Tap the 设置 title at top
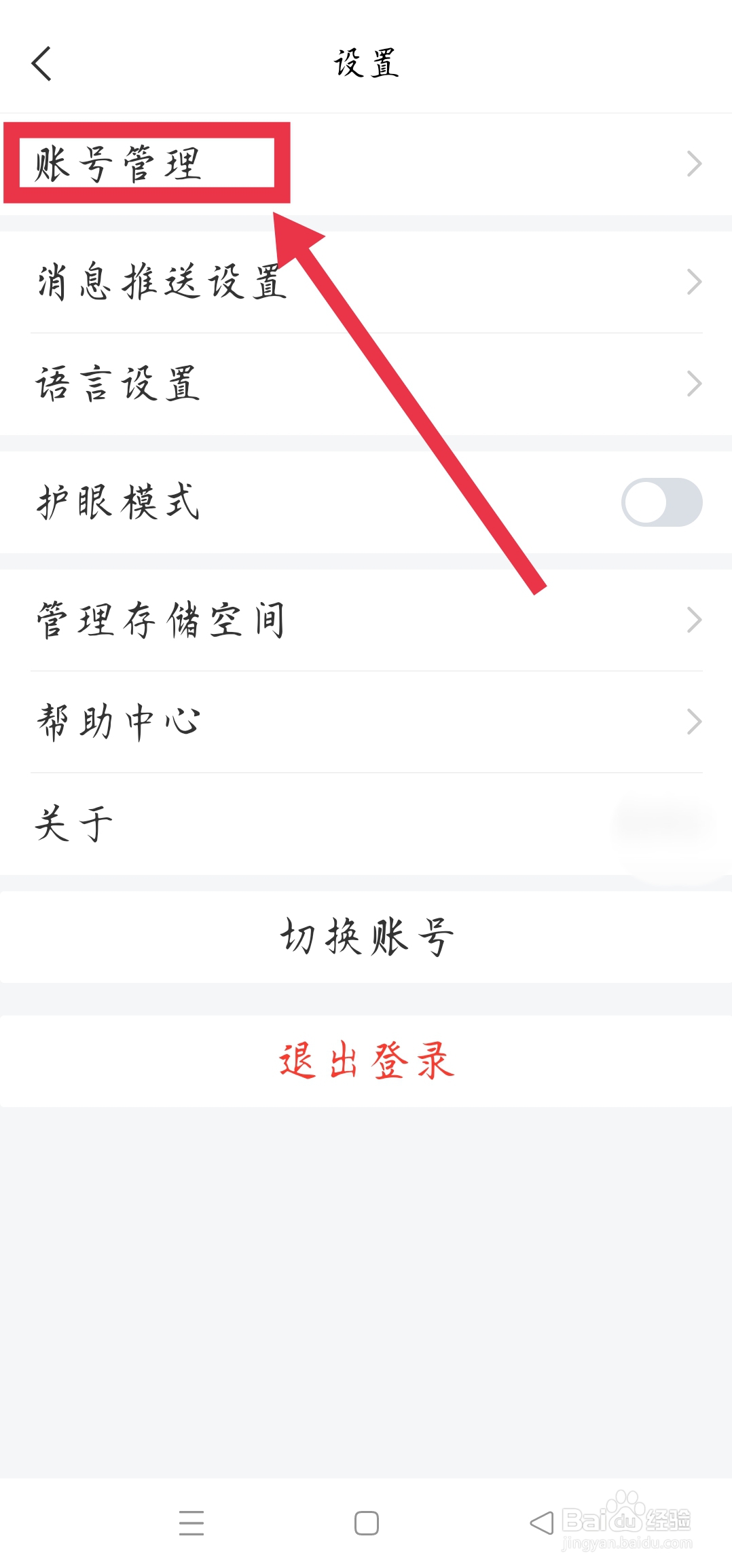The width and height of the screenshot is (732, 1568). click(x=366, y=65)
